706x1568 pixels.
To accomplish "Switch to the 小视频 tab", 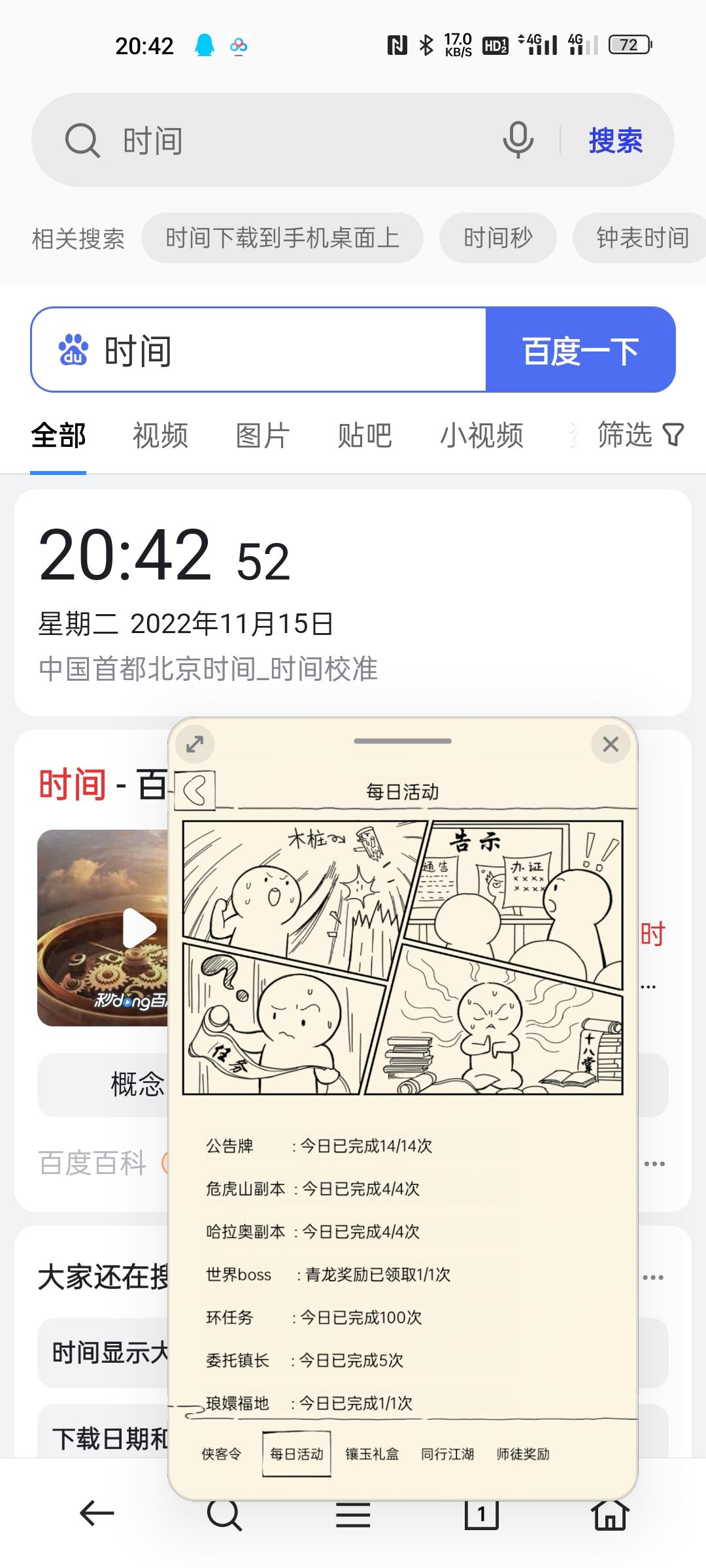I will click(482, 435).
